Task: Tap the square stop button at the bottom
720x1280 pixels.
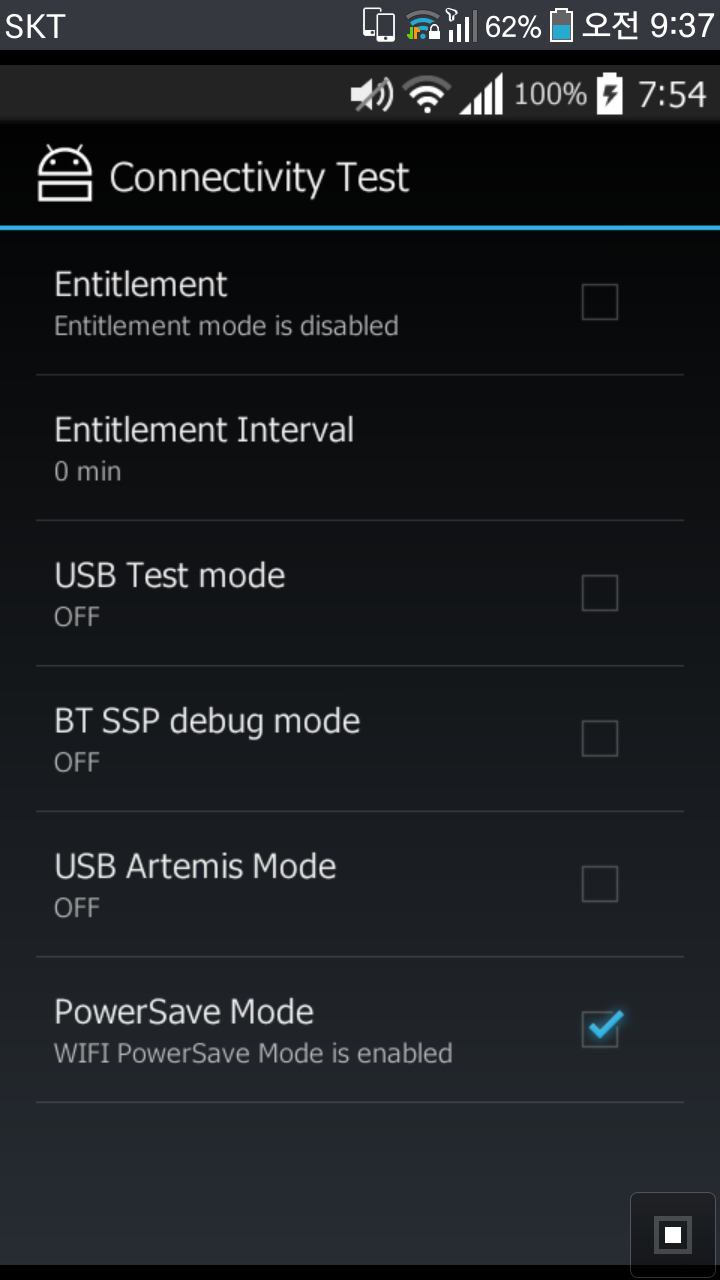Action: [x=673, y=1235]
